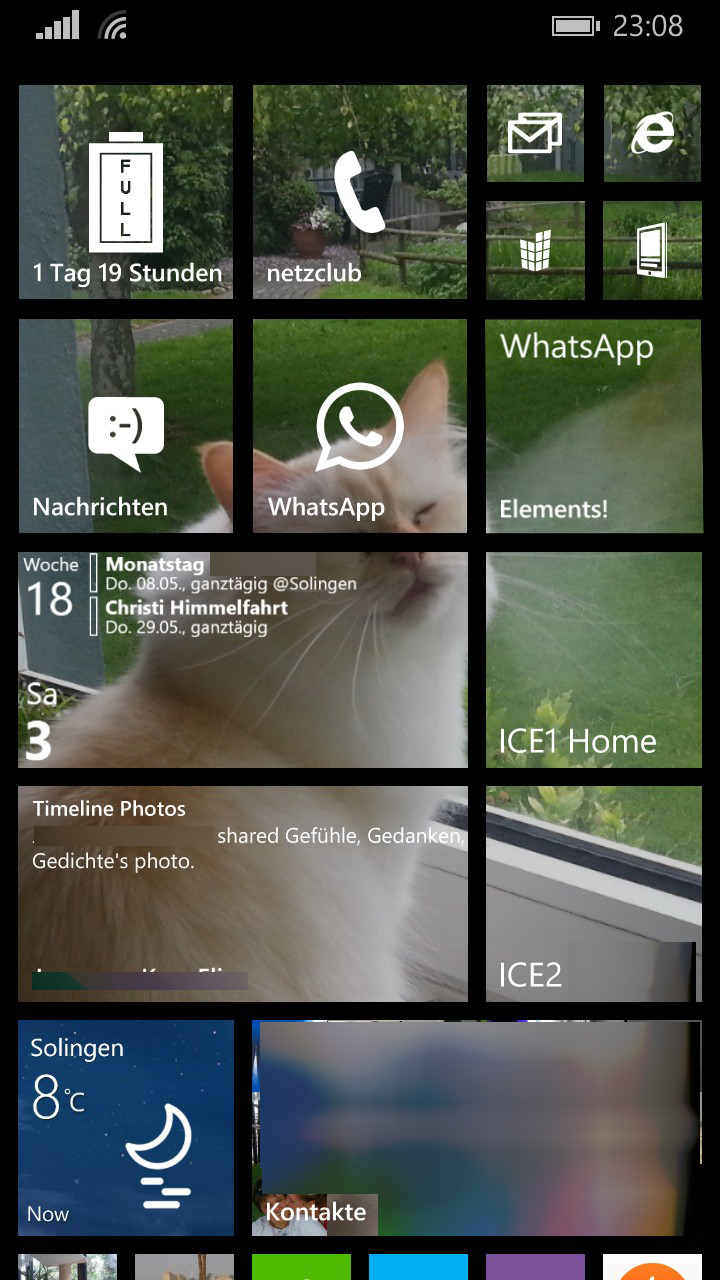Open the ICE2 tile
The width and height of the screenshot is (720, 1280).
point(594,894)
